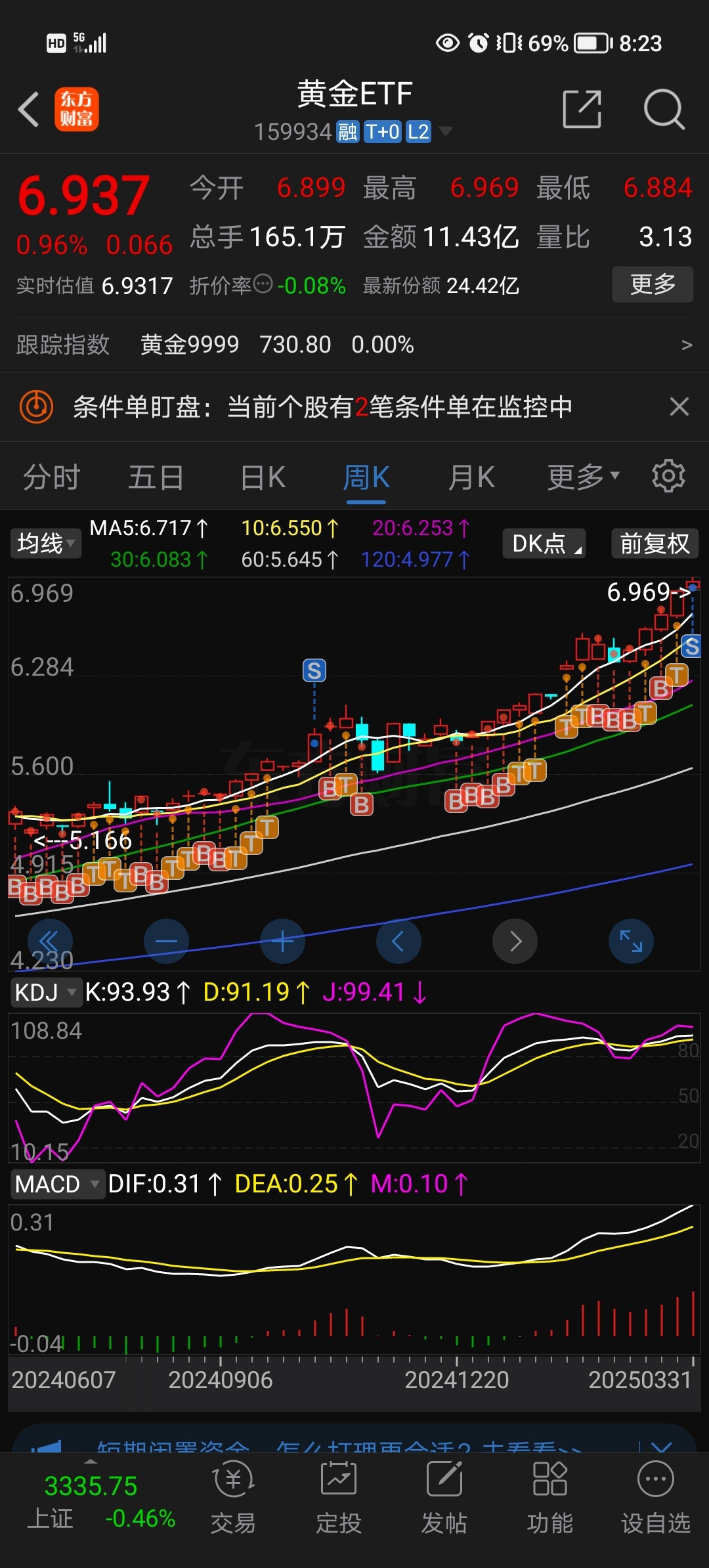Go back using the back arrow
This screenshot has height=1568, width=709.
[x=28, y=110]
